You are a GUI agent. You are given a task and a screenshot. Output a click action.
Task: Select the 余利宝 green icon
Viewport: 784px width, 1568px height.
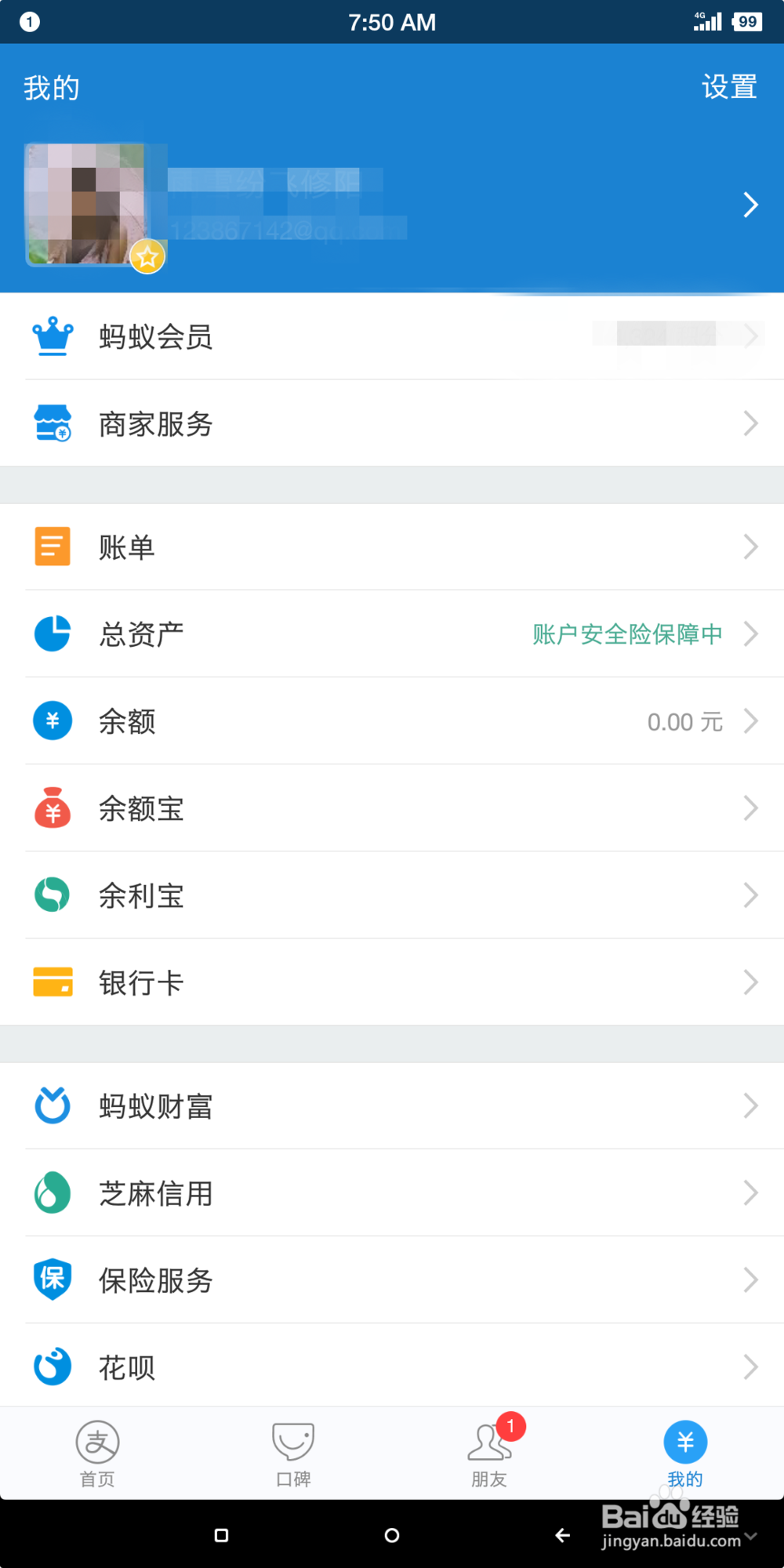[52, 895]
